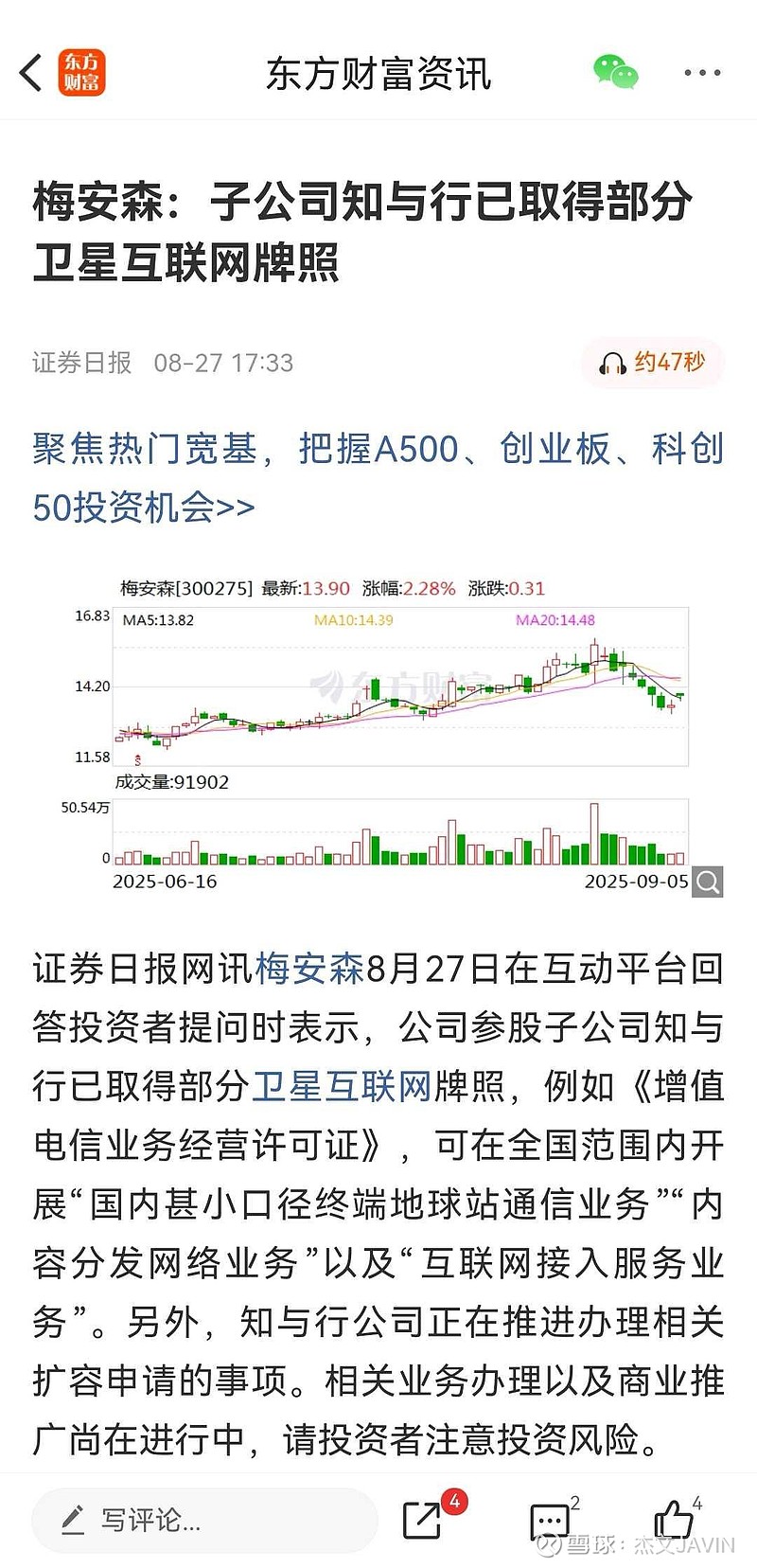Open the 聚焦热门宽基 investment promo link
The width and height of the screenshot is (757, 1568).
tap(378, 478)
